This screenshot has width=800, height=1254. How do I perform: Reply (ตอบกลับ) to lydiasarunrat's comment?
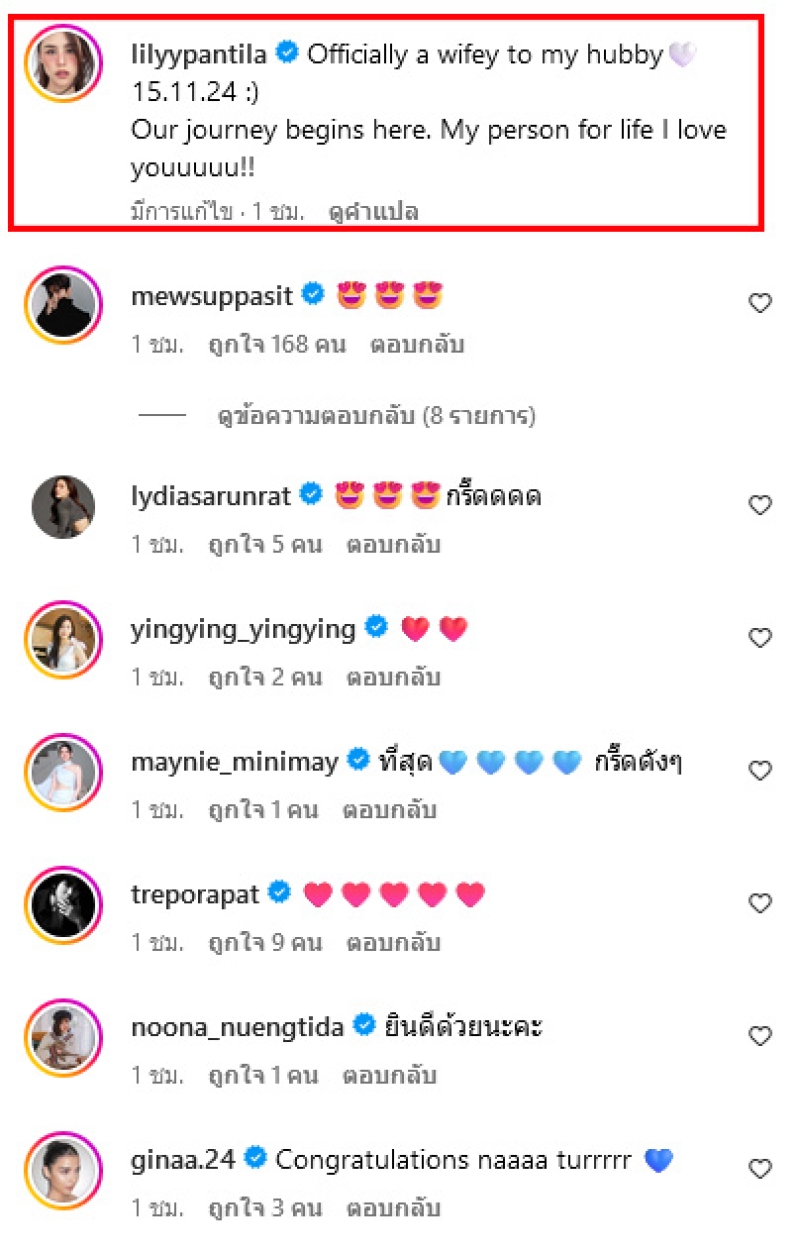393,545
